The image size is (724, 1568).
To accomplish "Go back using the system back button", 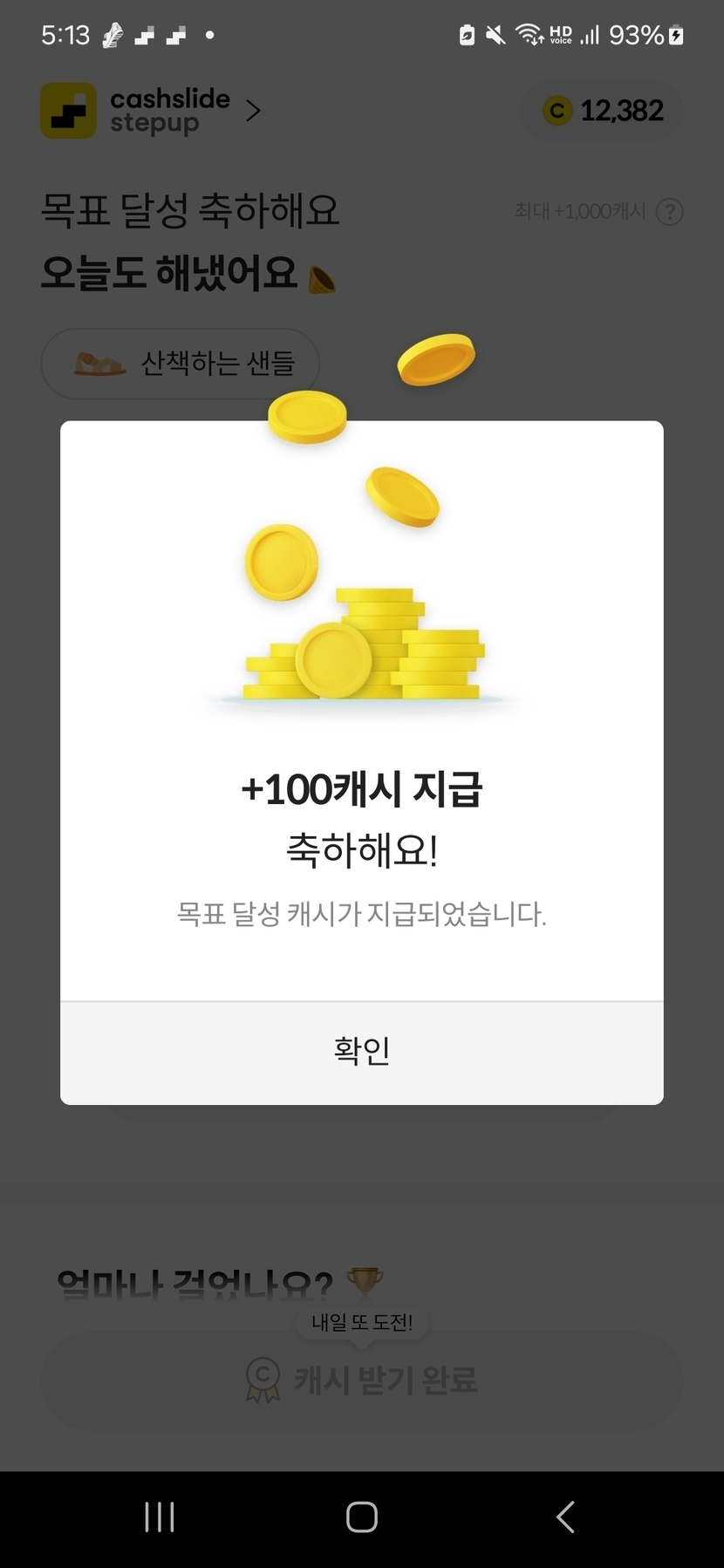I will [x=565, y=1517].
